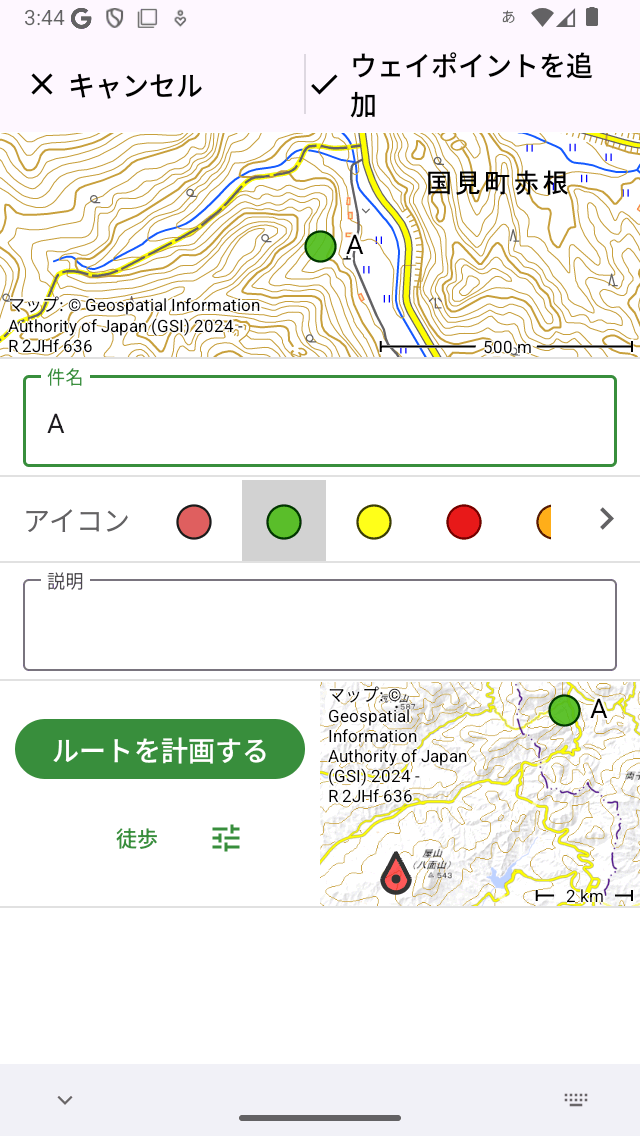Select the green circle icon

284,521
